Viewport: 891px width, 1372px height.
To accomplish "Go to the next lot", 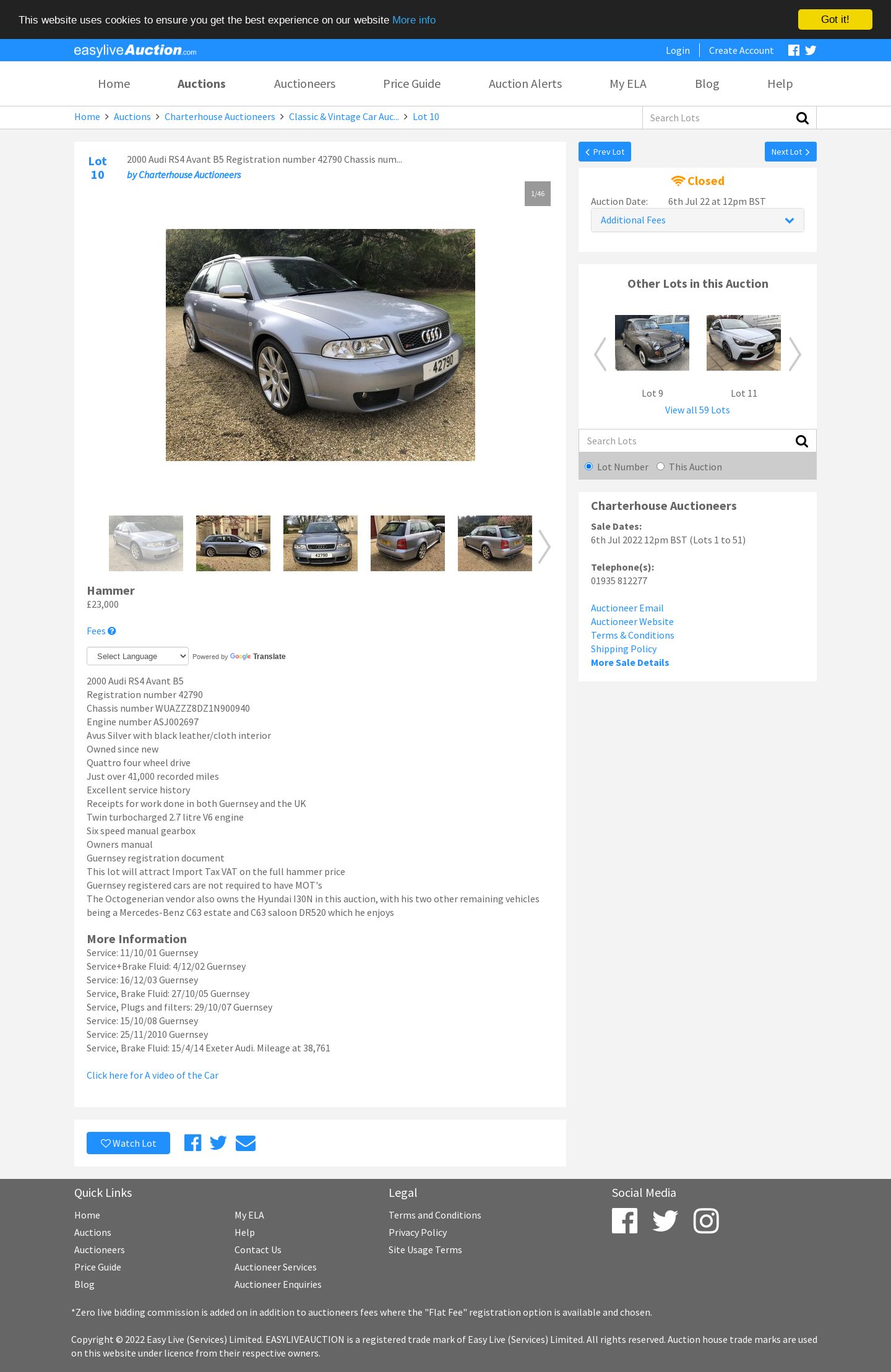I will tap(790, 152).
